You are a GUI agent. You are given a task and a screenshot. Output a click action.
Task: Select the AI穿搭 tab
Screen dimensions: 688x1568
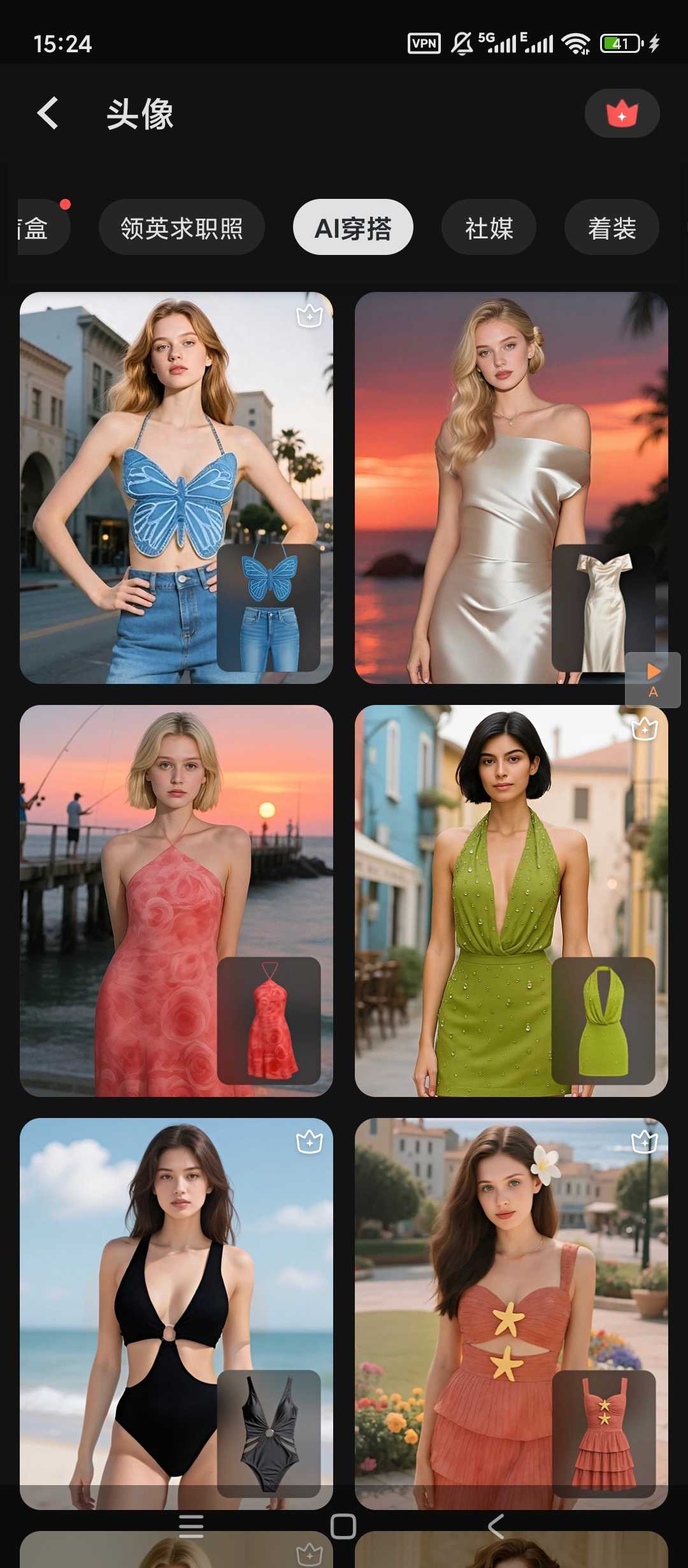point(353,228)
